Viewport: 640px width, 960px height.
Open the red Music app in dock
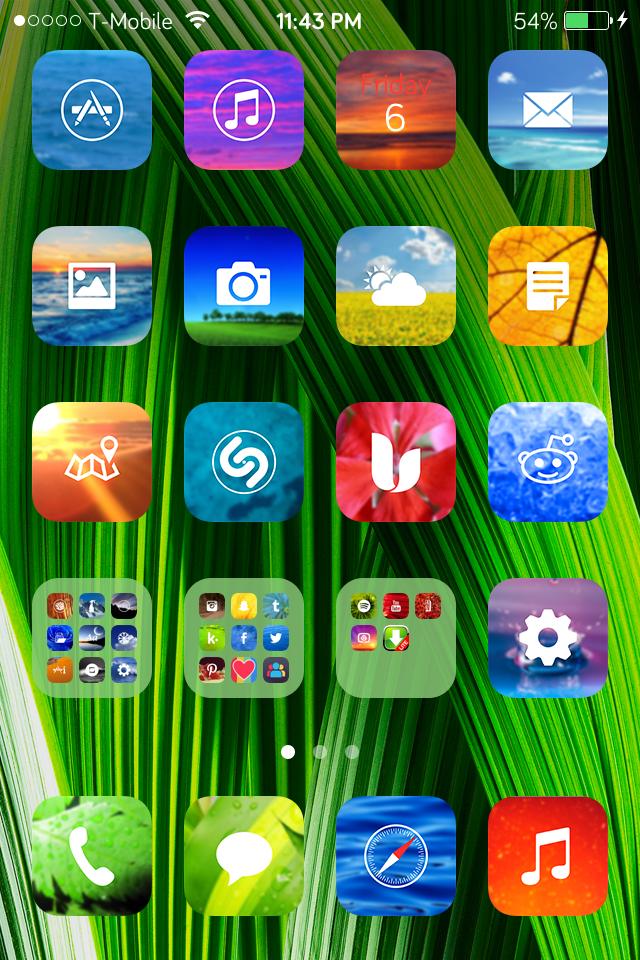(548, 856)
